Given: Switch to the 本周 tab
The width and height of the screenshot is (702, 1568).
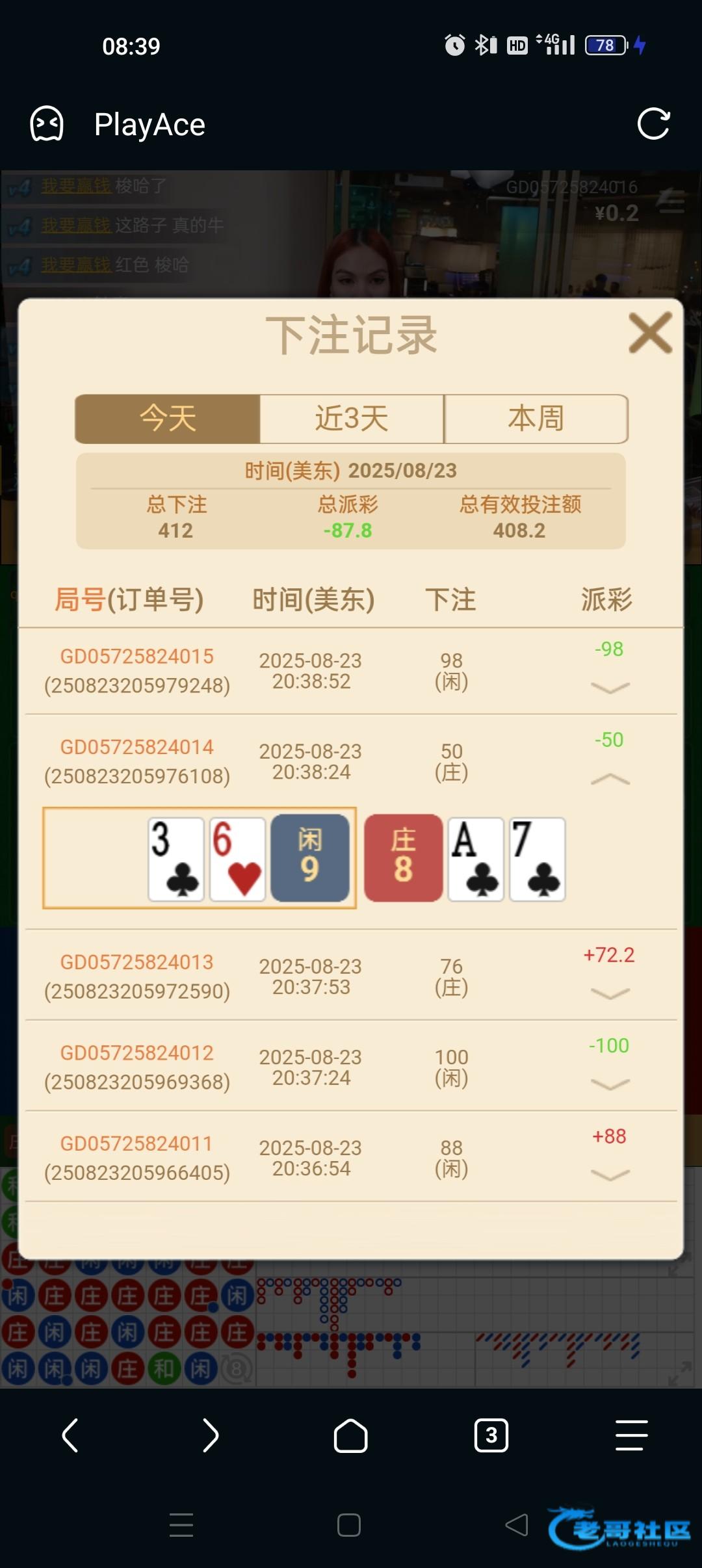Looking at the screenshot, I should 536,419.
